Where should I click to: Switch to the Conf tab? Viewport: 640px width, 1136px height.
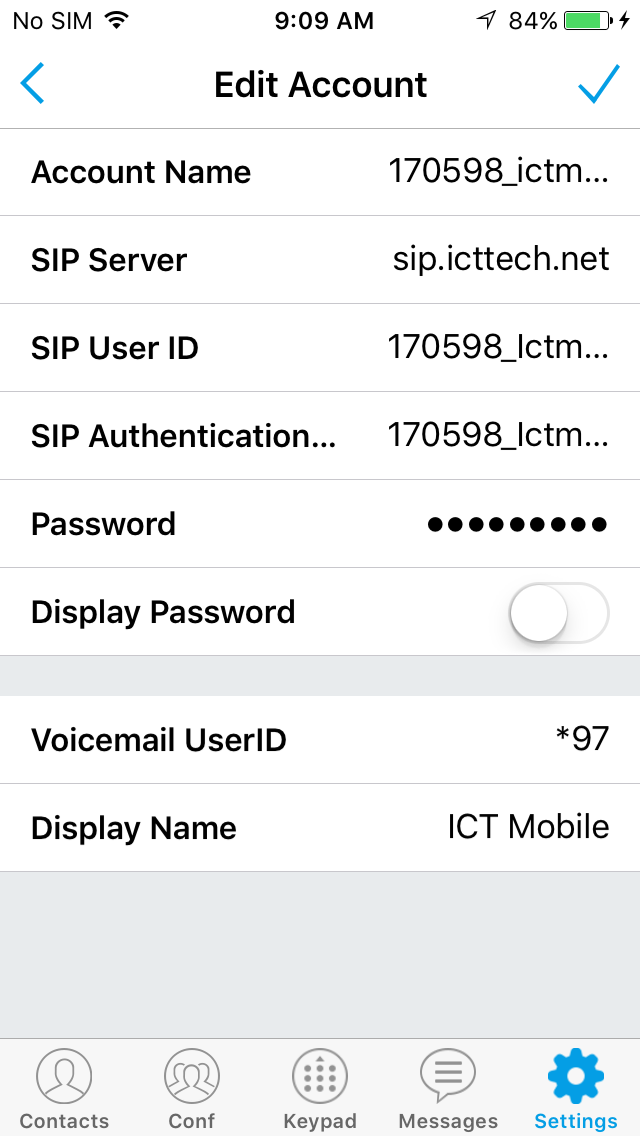[x=192, y=1089]
